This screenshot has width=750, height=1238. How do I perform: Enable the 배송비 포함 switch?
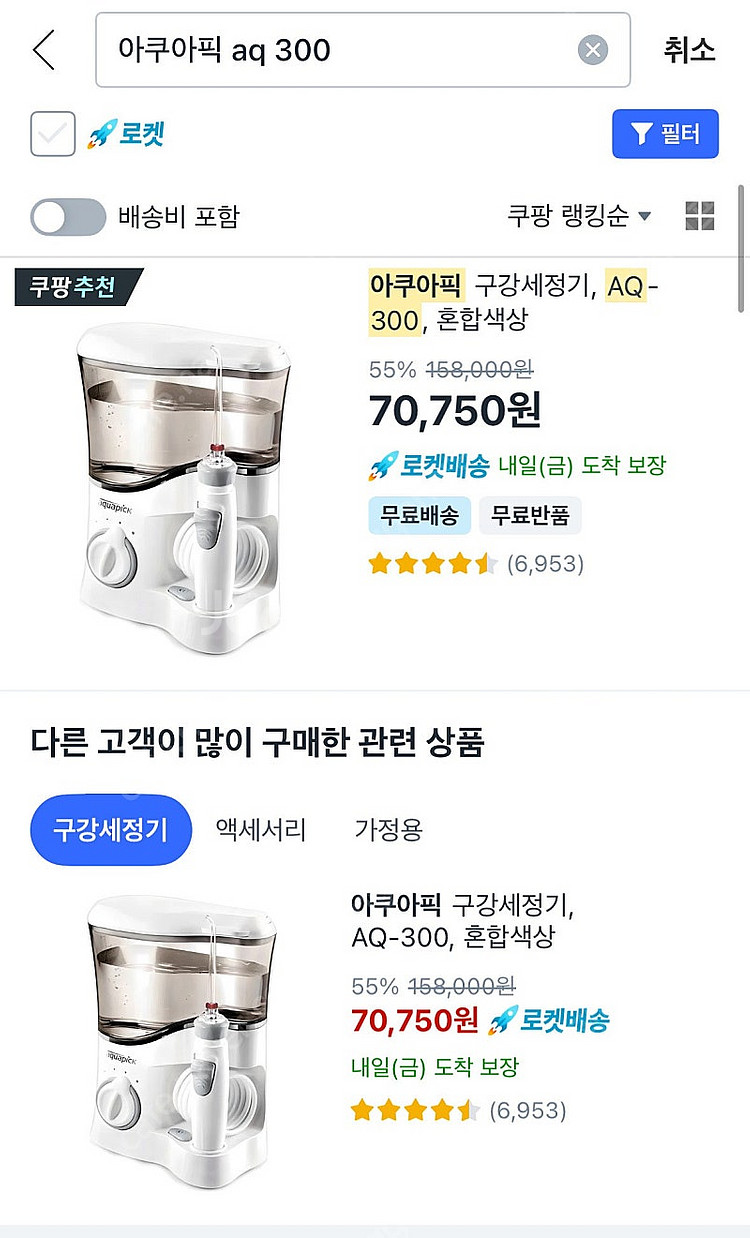click(x=68, y=216)
